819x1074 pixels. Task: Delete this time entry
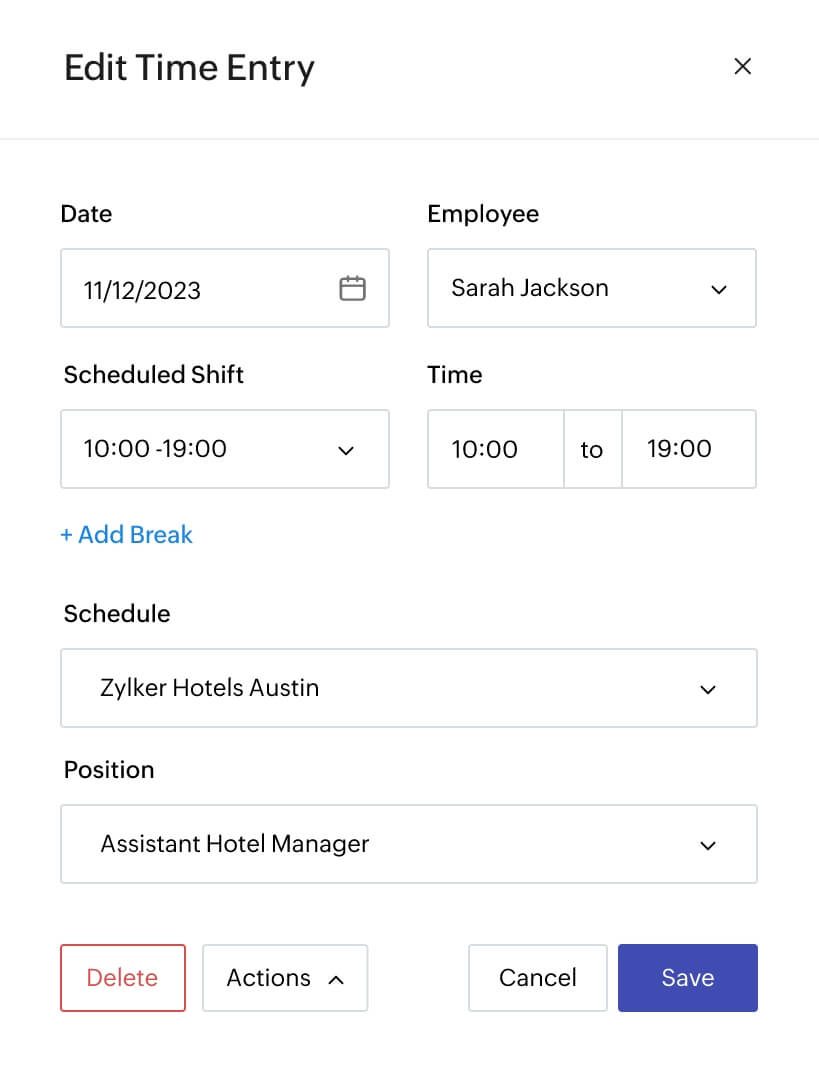click(122, 978)
